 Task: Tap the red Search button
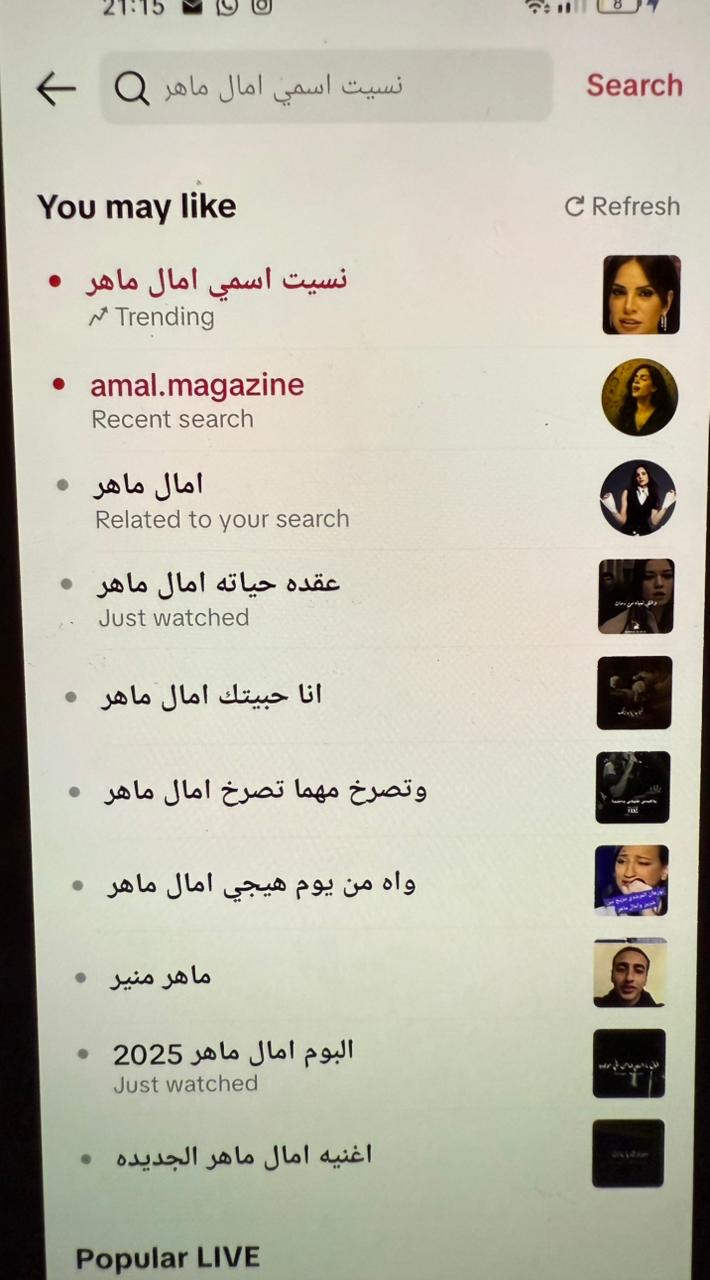coord(634,85)
